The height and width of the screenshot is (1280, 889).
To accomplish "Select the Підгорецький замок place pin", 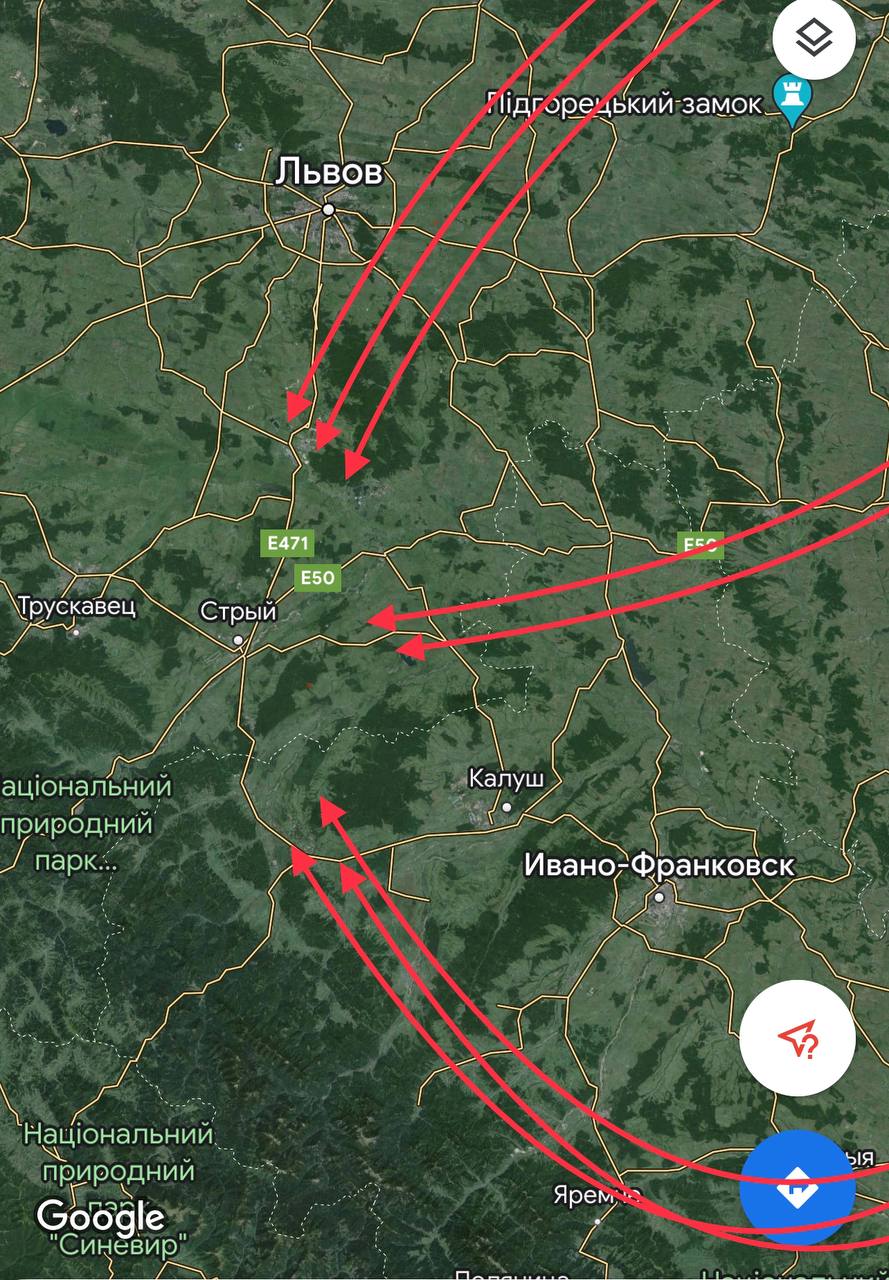I will click(793, 100).
